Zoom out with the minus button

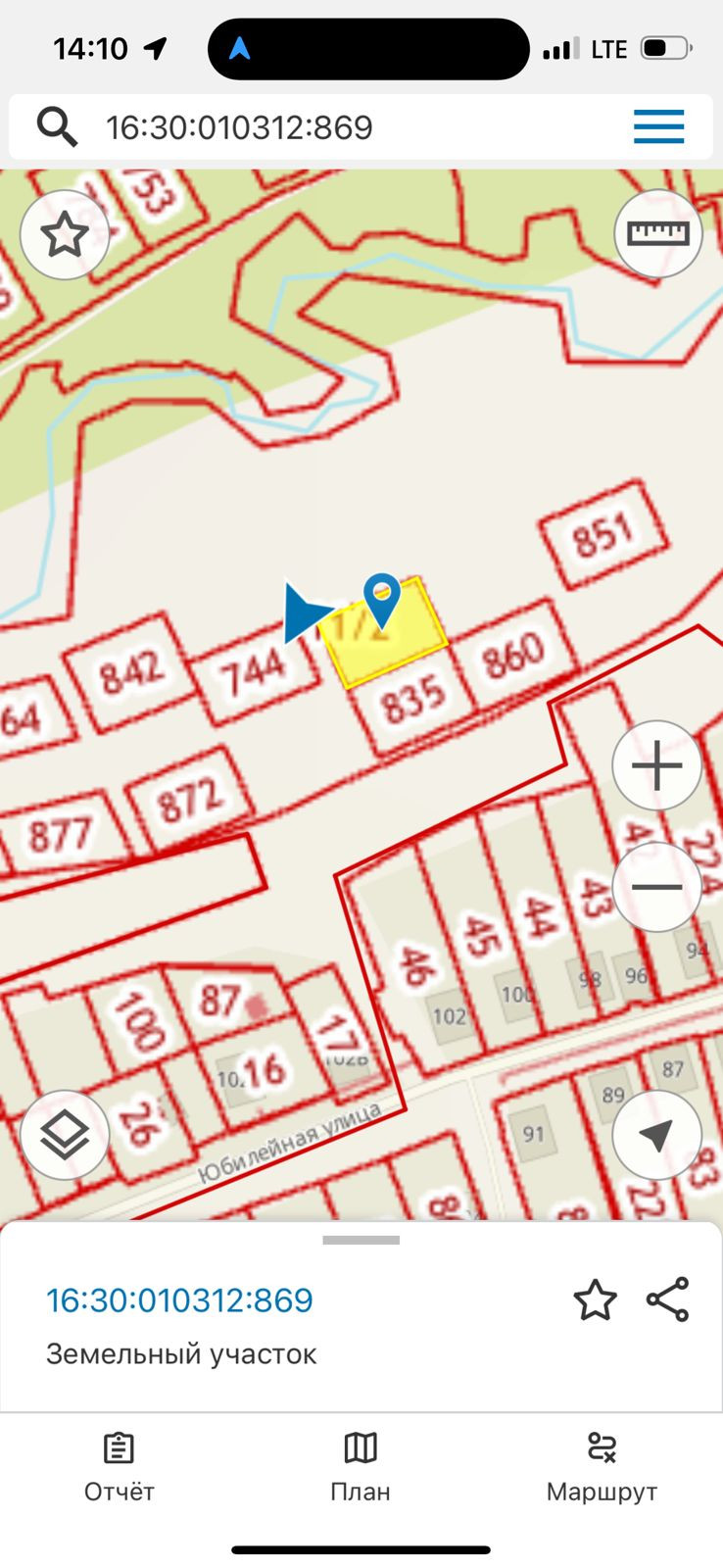click(656, 887)
